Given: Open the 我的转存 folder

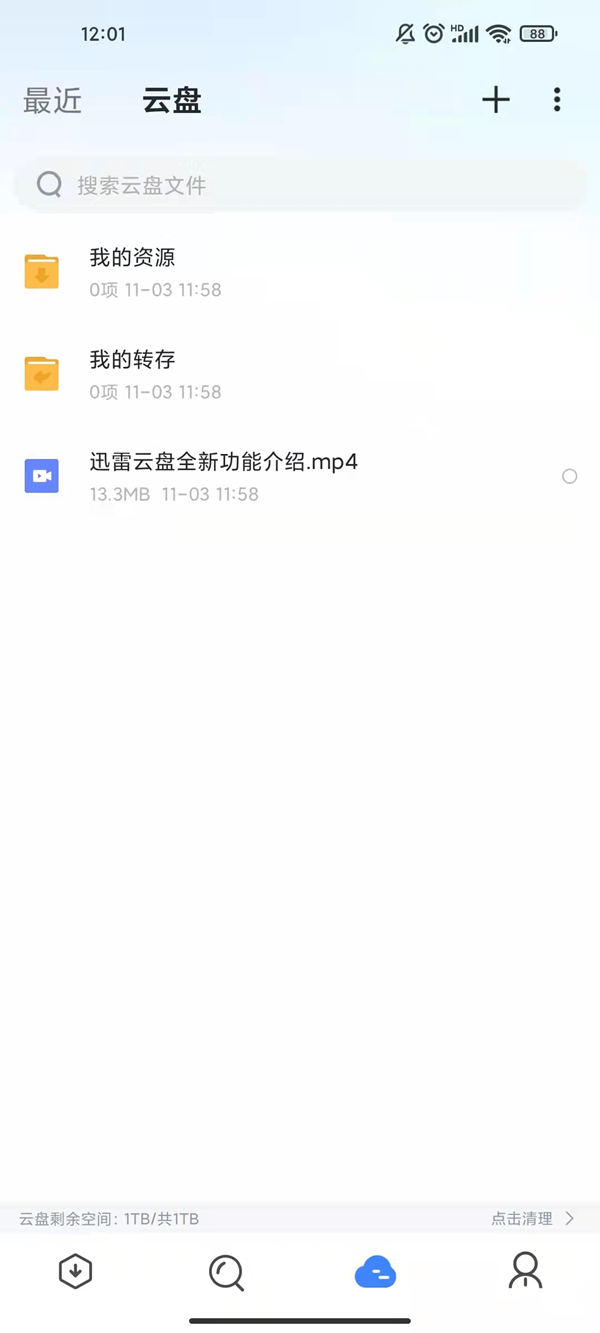Looking at the screenshot, I should 133,374.
